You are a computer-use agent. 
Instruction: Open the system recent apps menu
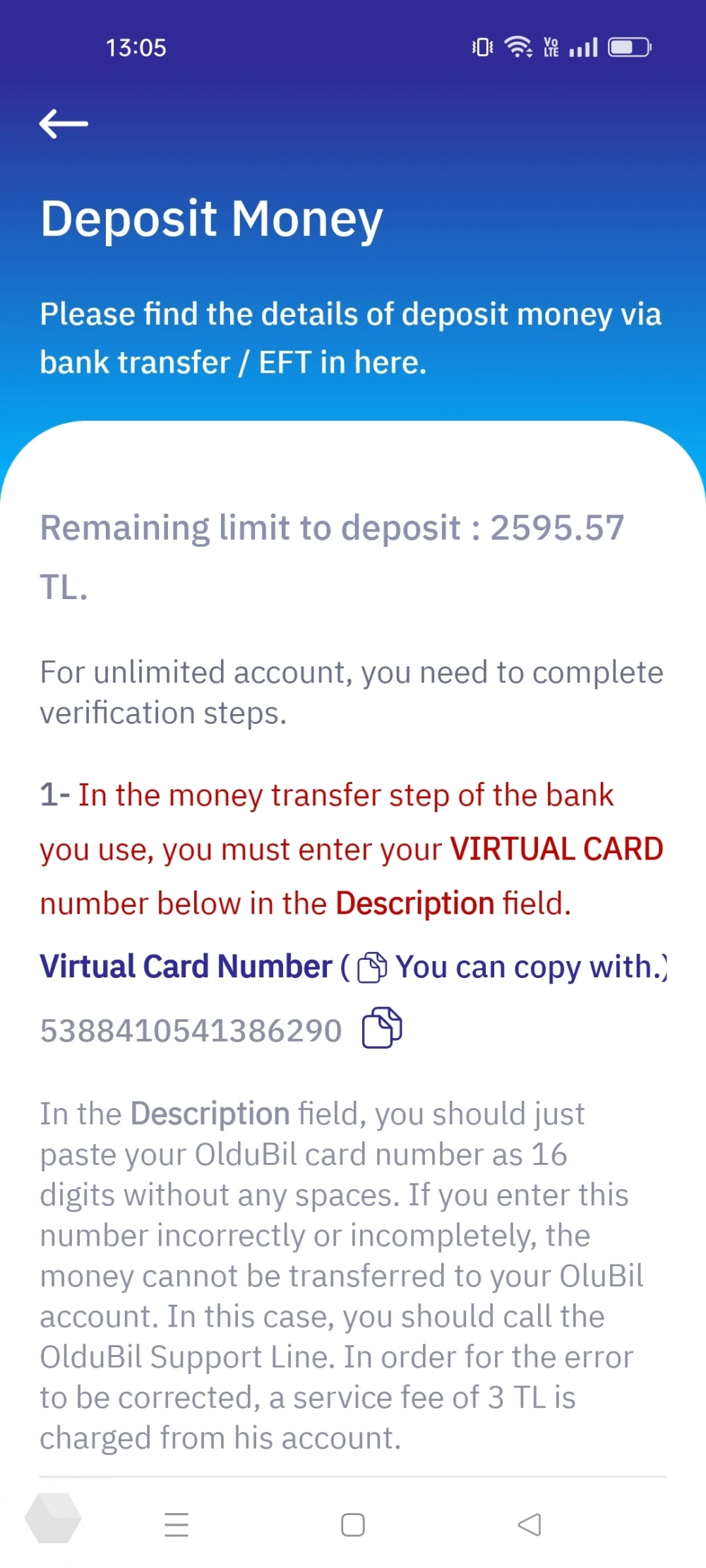176,1524
